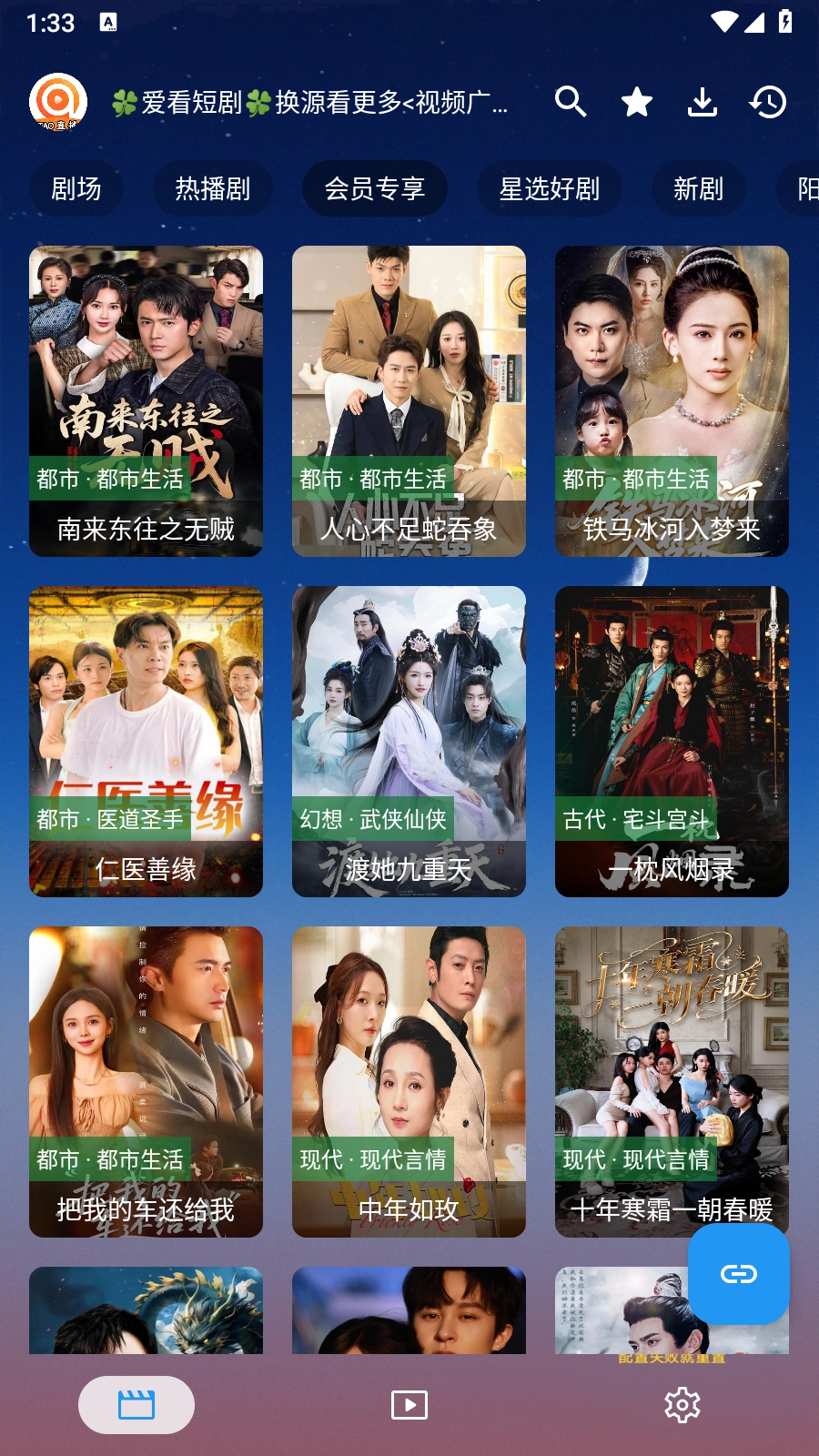Image resolution: width=819 pixels, height=1456 pixels.
Task: Switch to the video player tab
Action: pyautogui.click(x=409, y=1405)
